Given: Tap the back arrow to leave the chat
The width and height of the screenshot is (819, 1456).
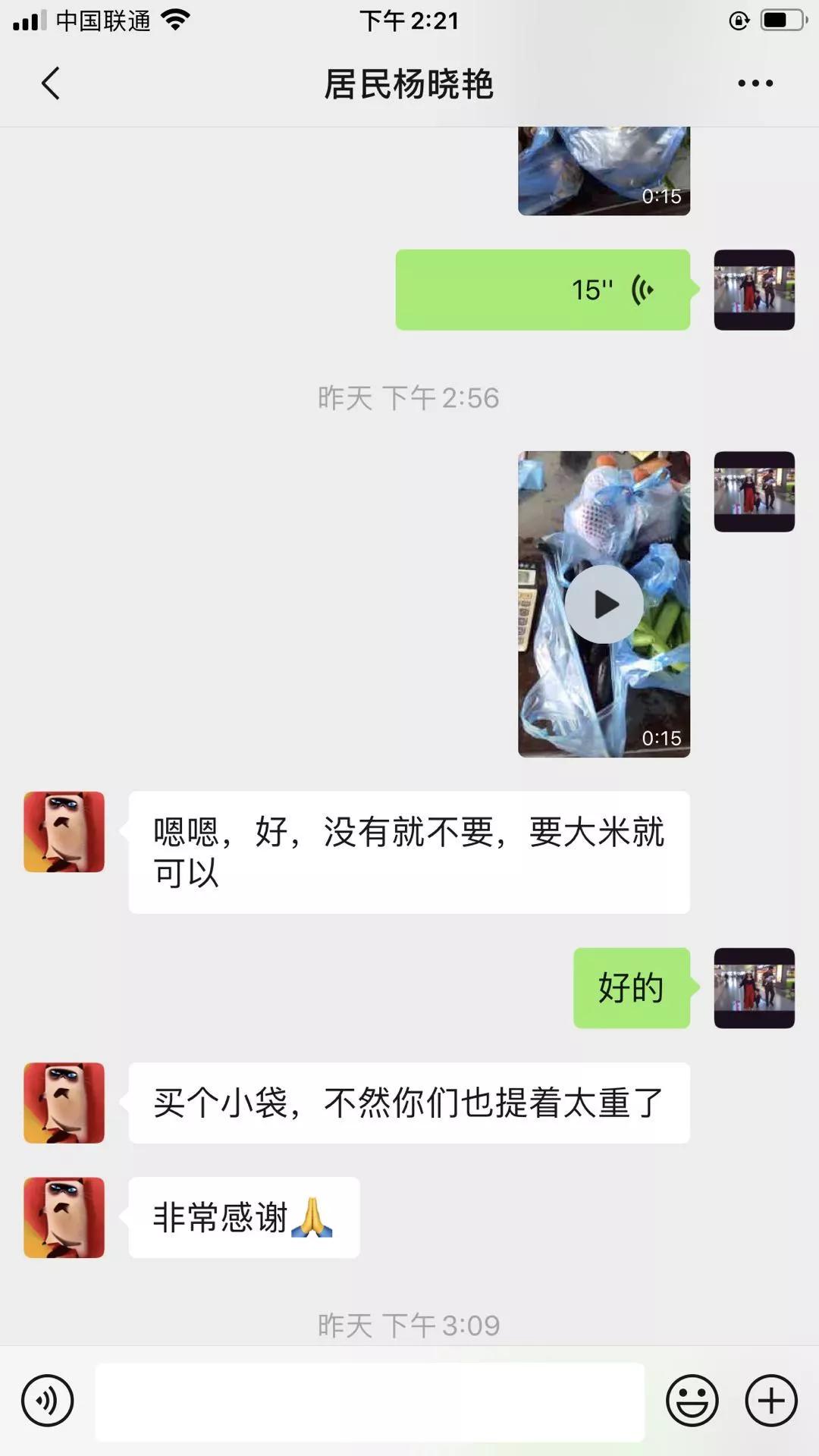Looking at the screenshot, I should coord(50,83).
